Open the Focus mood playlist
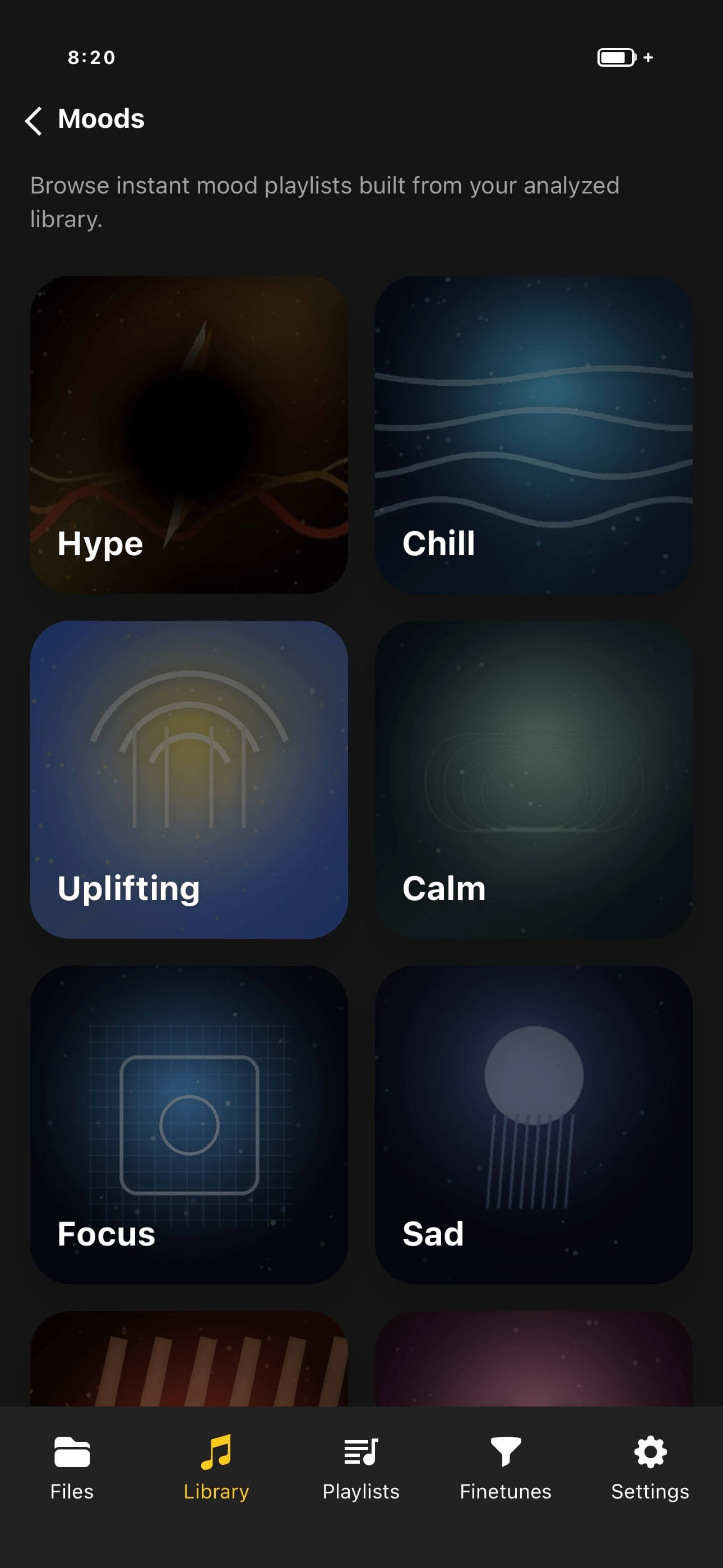The height and width of the screenshot is (1568, 723). pyautogui.click(x=190, y=1123)
